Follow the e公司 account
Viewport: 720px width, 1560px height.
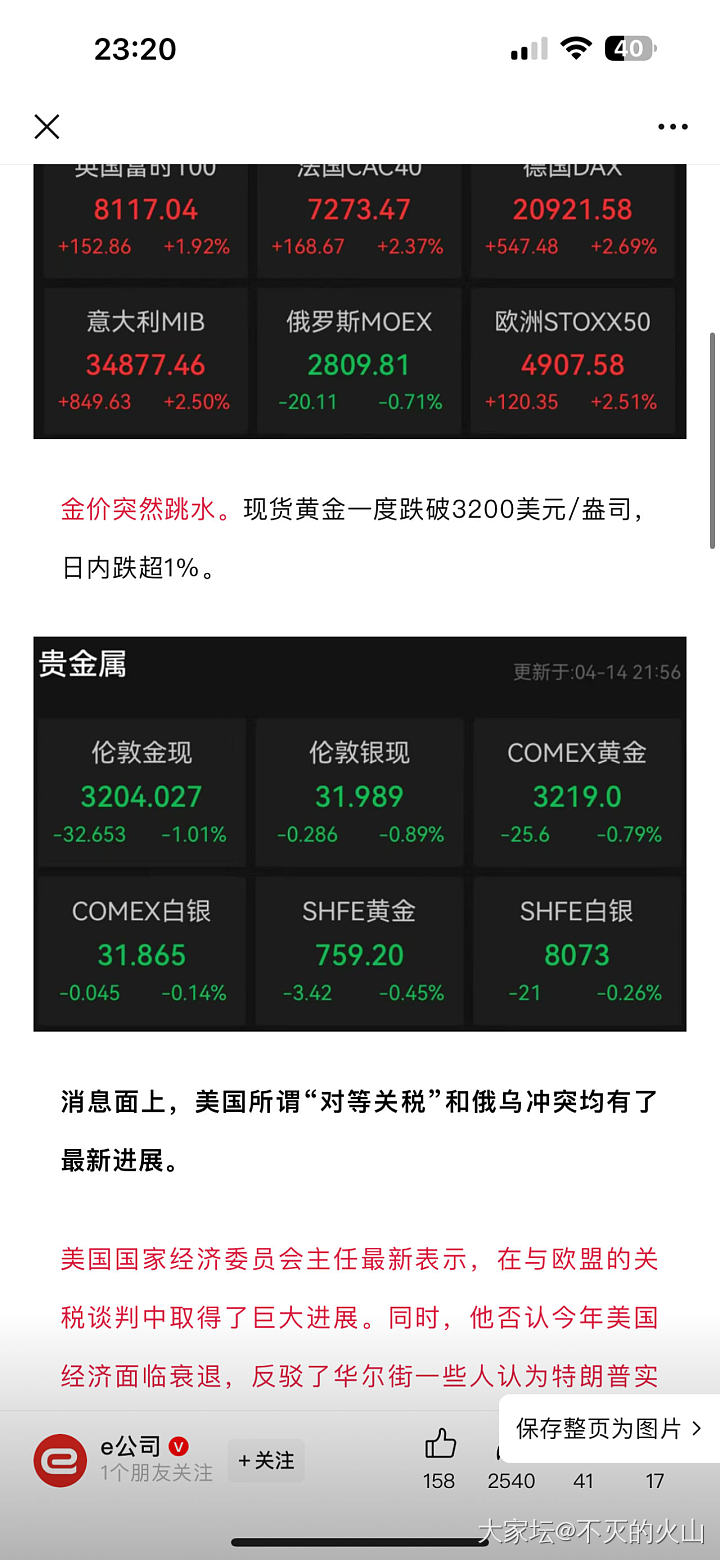[x=266, y=1461]
